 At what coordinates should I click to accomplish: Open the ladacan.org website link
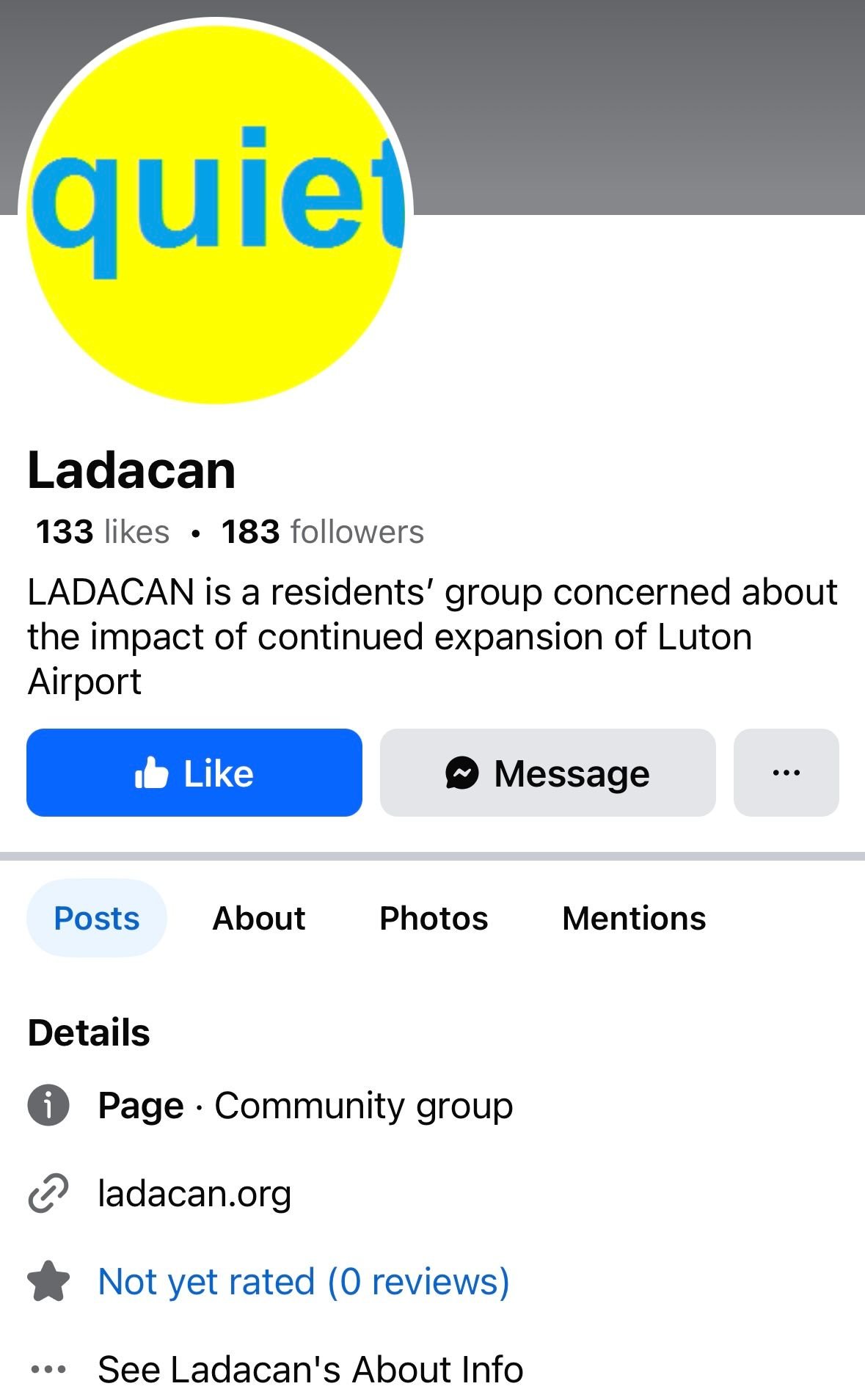point(194,1193)
